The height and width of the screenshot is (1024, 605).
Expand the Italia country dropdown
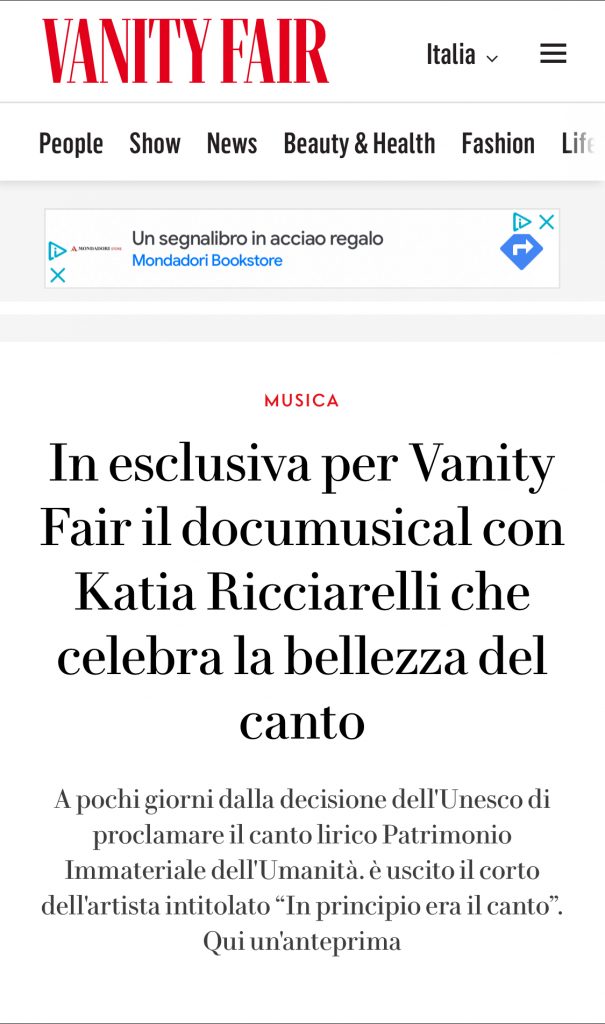pos(462,55)
